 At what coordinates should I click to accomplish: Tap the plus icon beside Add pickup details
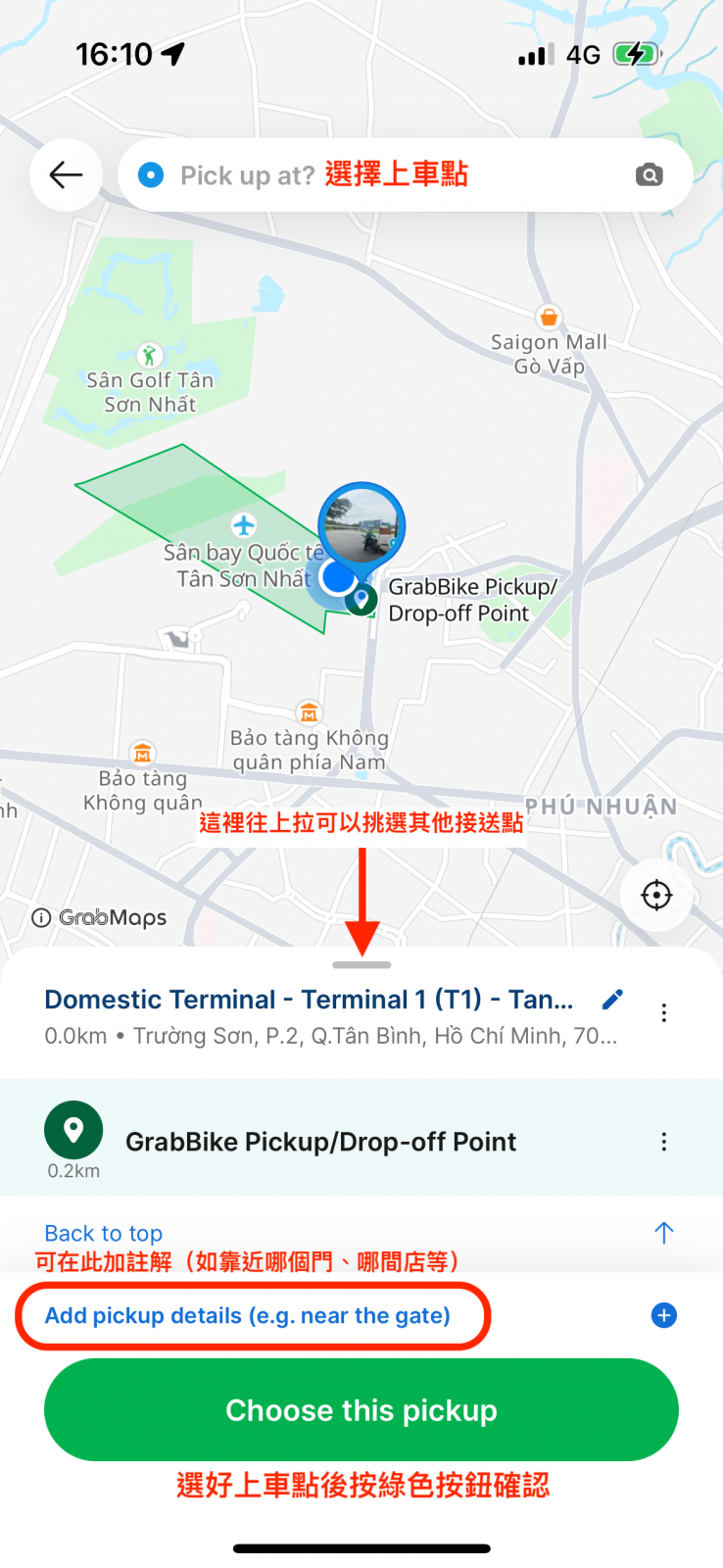coord(663,1315)
